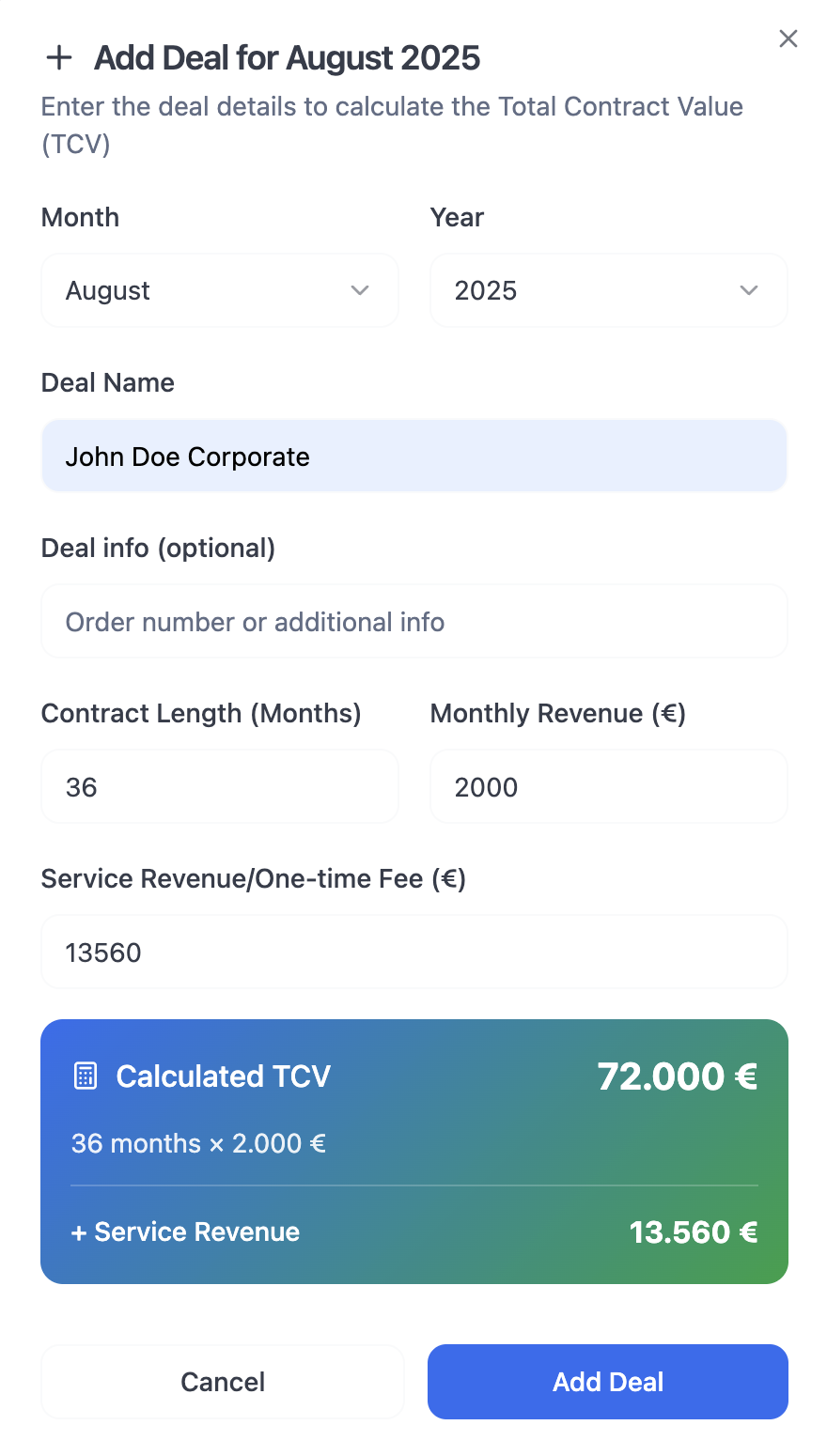Click the + Service Revenue label
Image resolution: width=827 pixels, height=1456 pixels.
(x=184, y=1231)
